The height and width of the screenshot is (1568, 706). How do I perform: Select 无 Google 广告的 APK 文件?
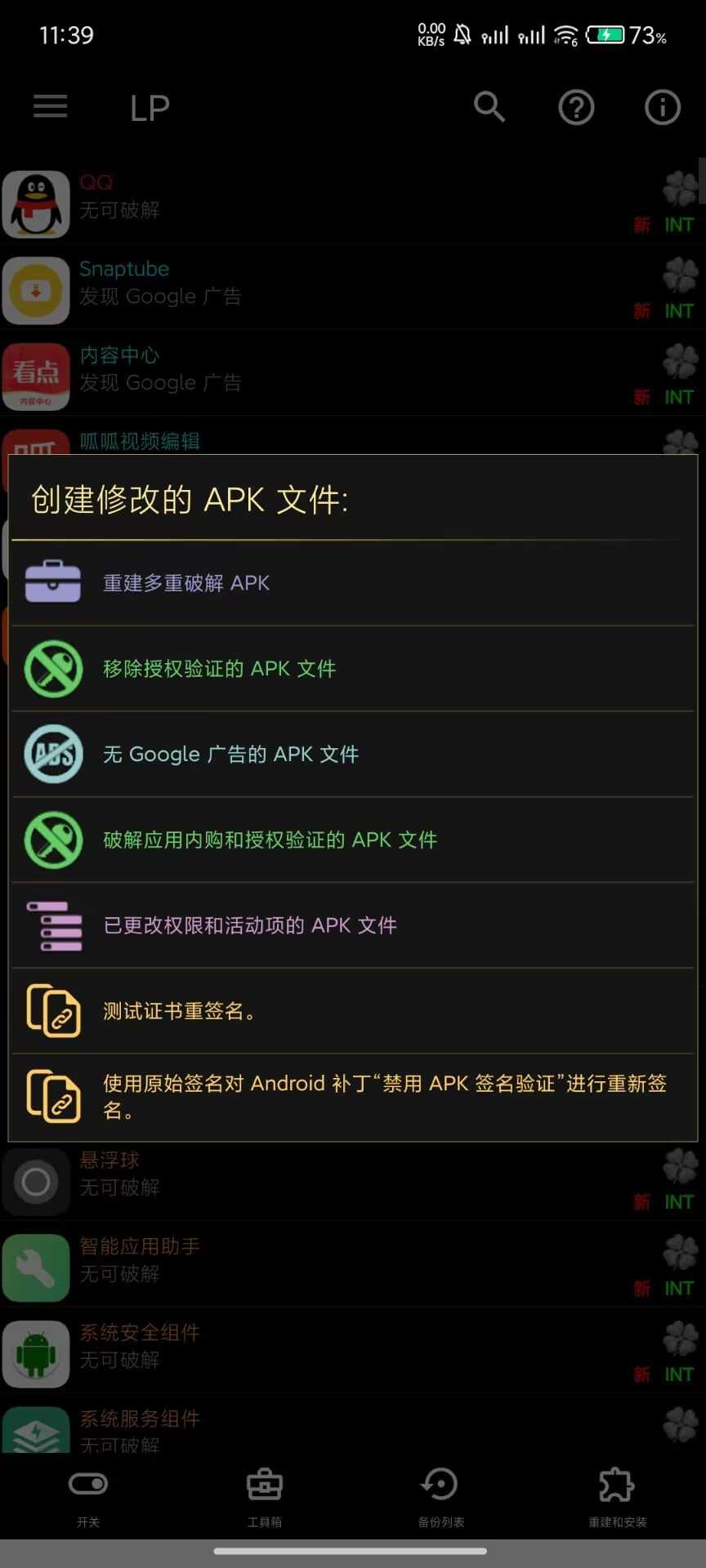point(351,755)
